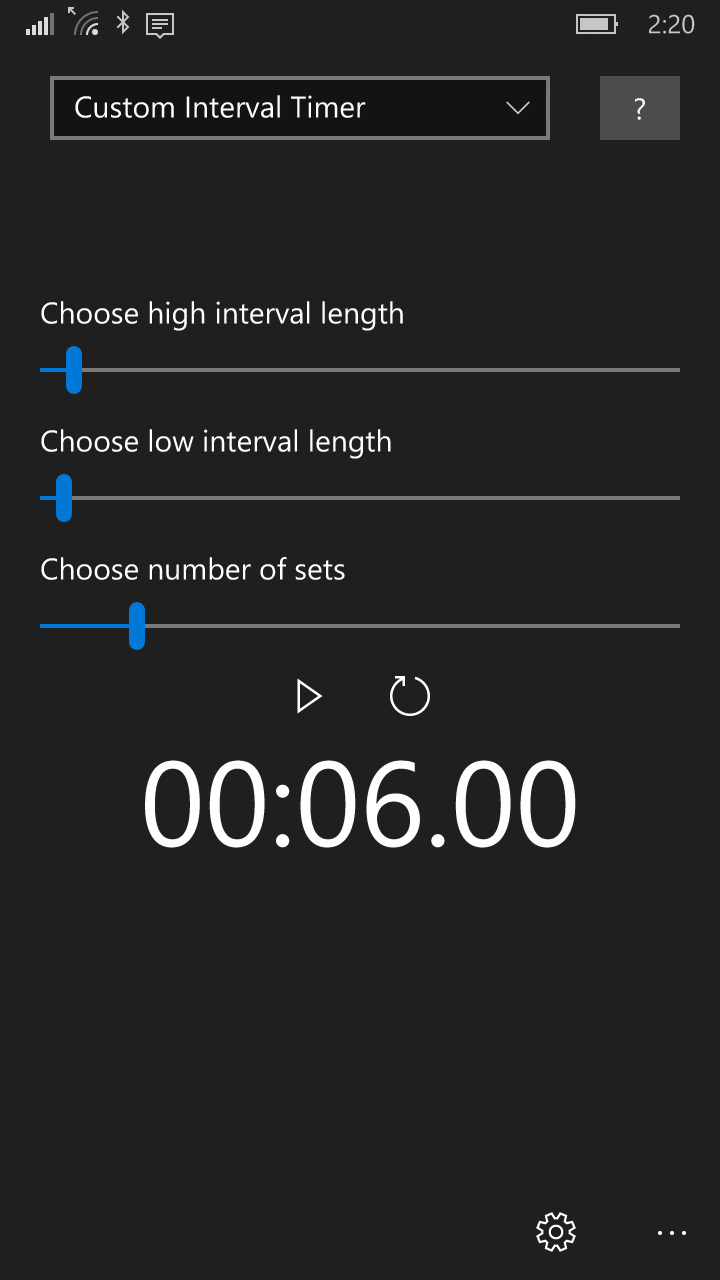Click the 'Choose high interval length' label

tap(221, 313)
